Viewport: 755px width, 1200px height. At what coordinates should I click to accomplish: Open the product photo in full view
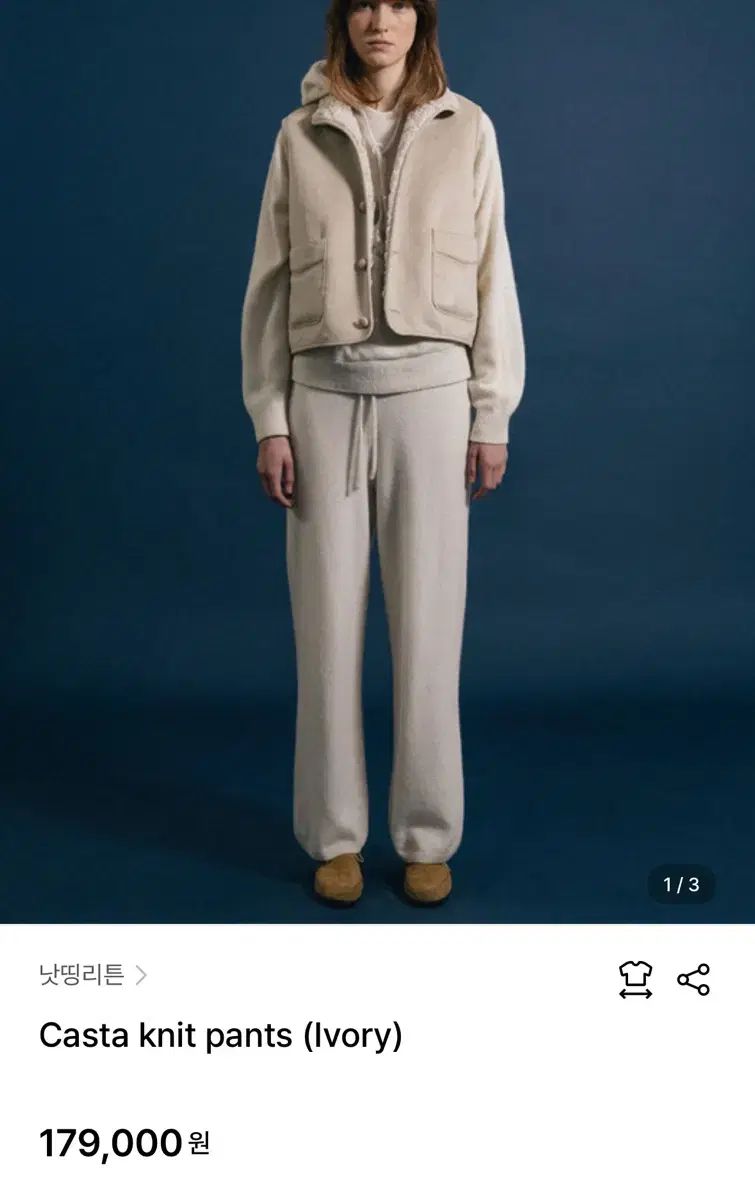coord(377,460)
